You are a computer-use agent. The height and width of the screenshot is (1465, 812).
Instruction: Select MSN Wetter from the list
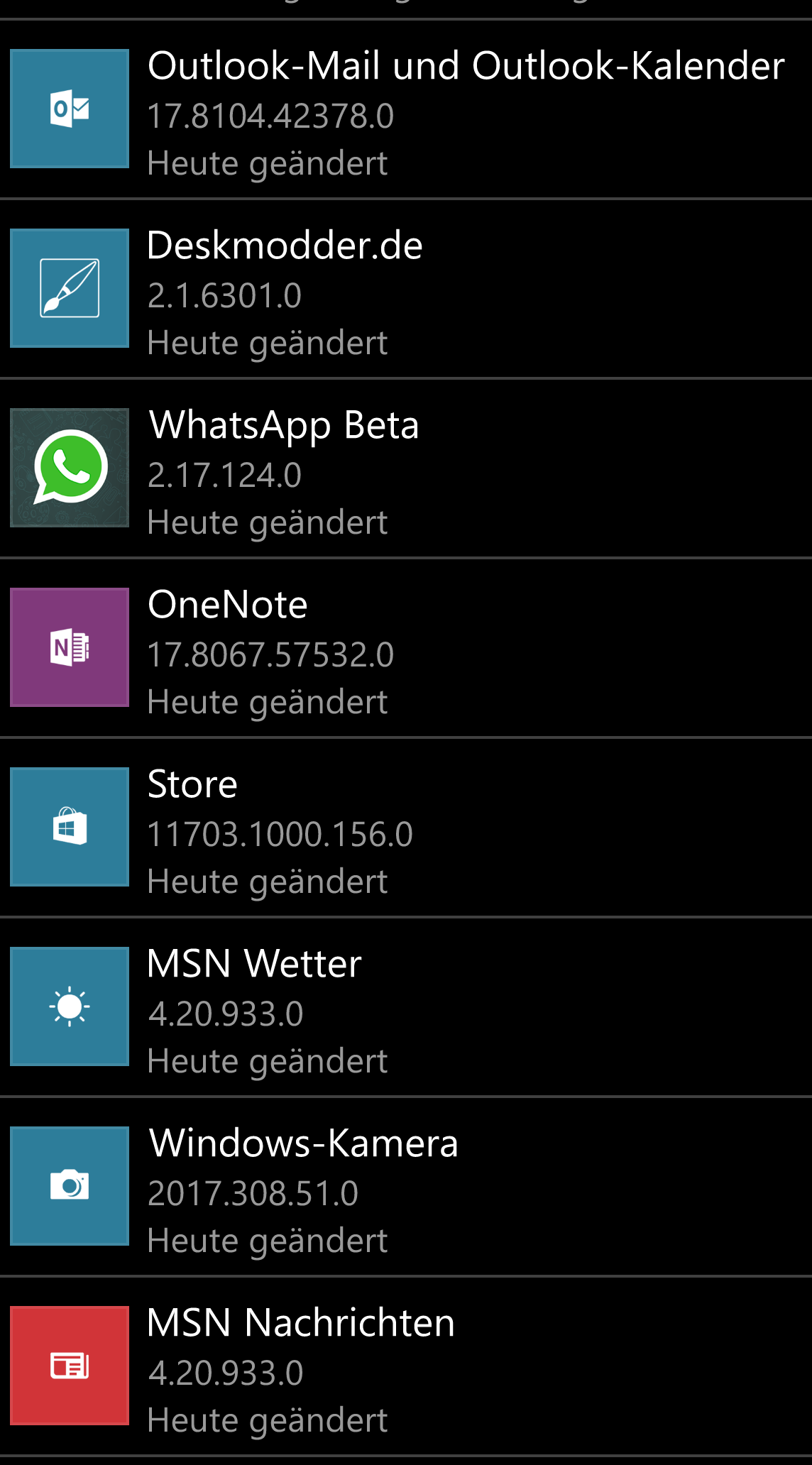click(x=406, y=1007)
